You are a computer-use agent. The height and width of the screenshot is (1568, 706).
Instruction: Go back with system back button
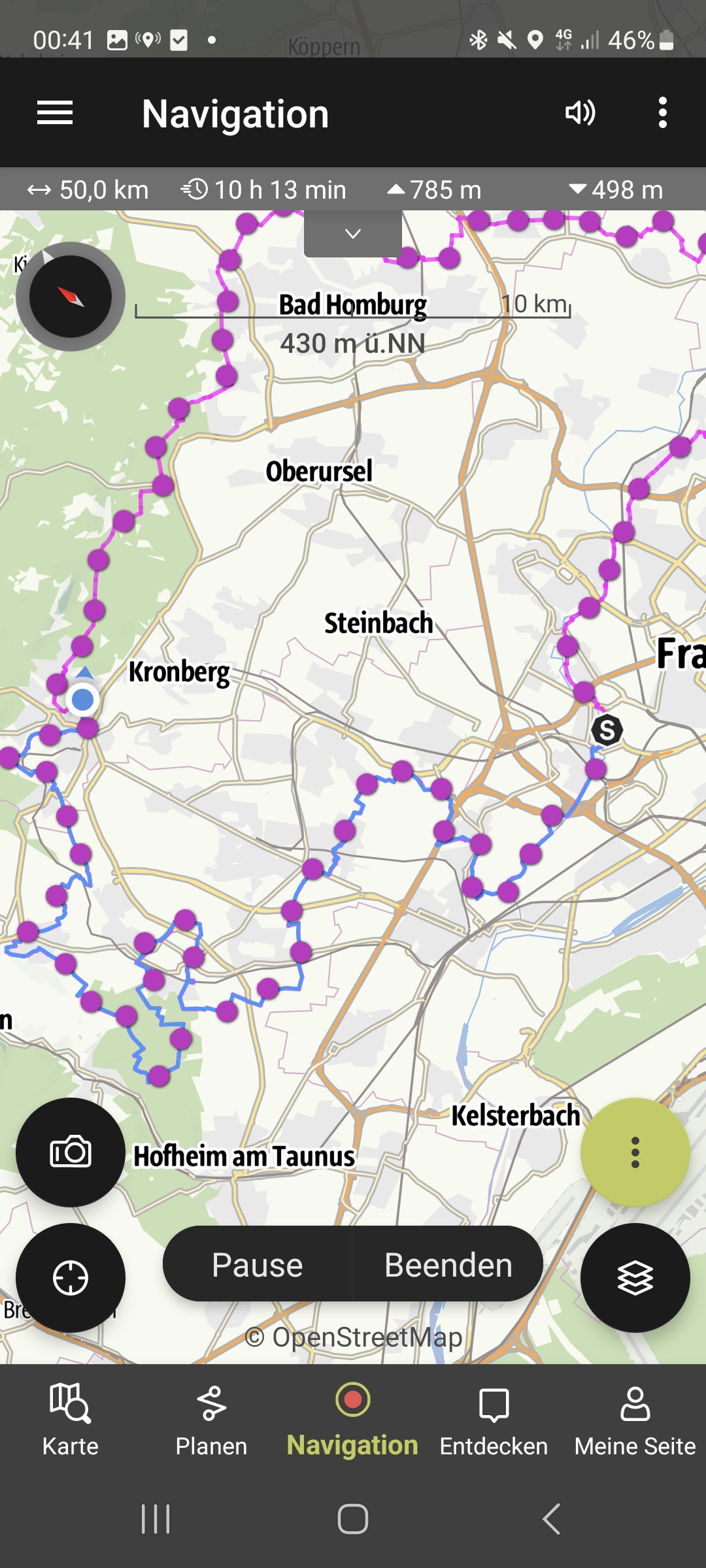point(551,1518)
